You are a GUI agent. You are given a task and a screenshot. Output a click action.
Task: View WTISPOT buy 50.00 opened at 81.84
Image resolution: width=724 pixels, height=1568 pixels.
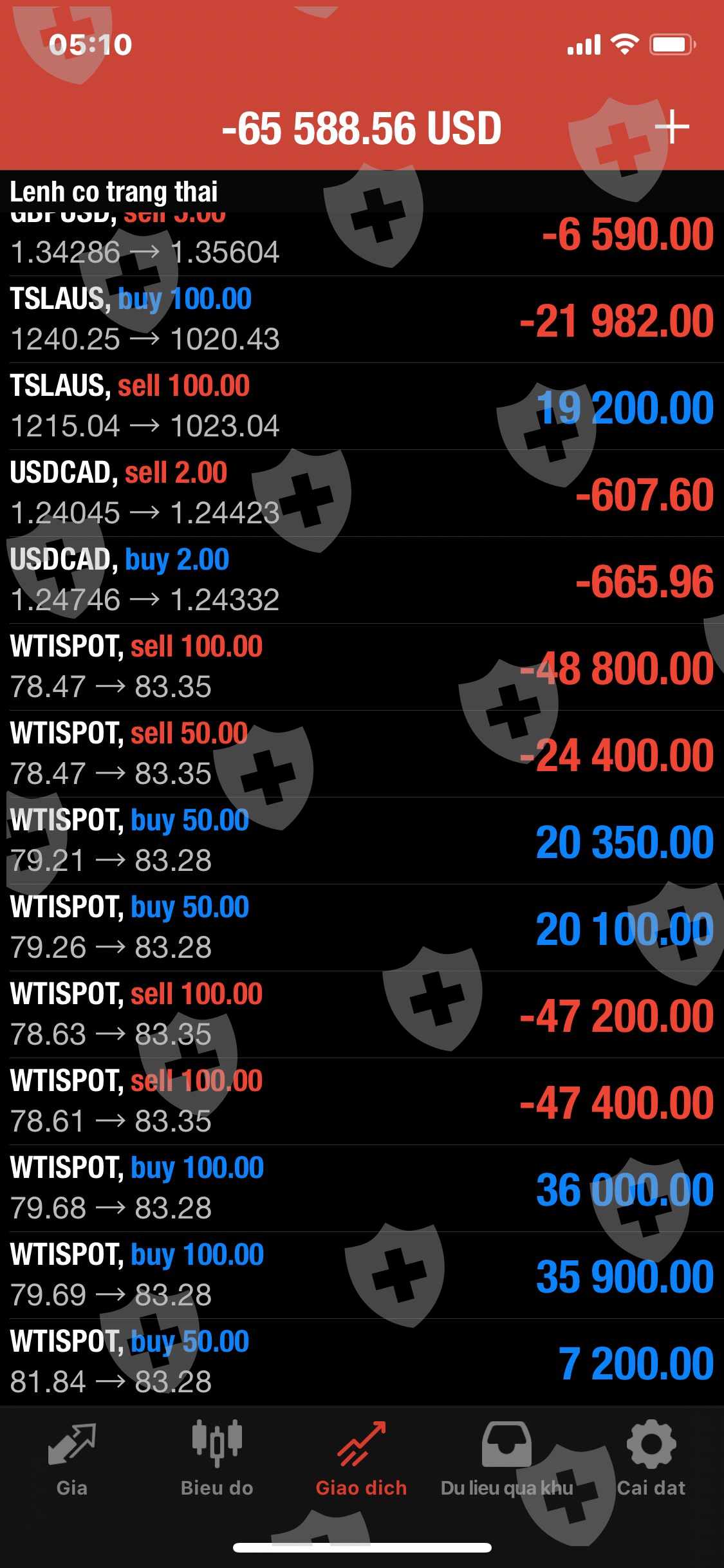[x=362, y=1362]
